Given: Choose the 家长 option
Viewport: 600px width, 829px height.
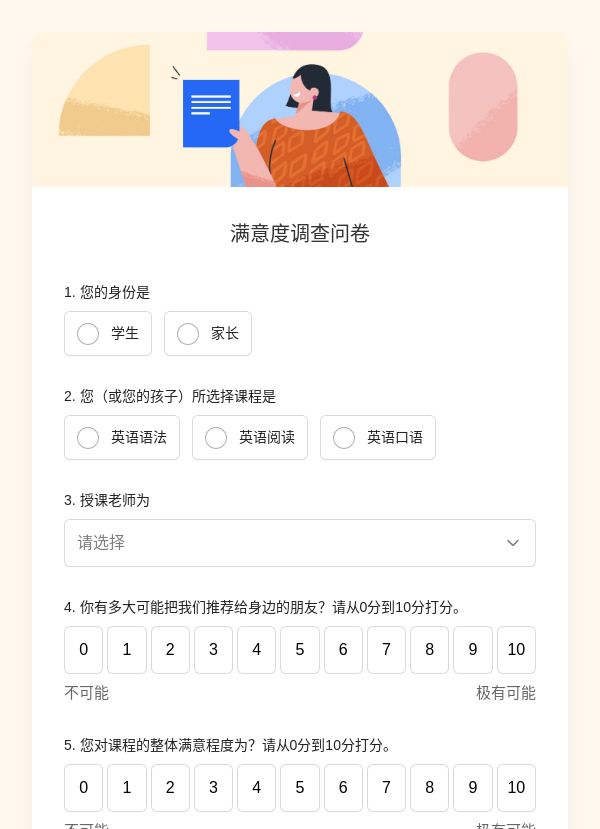Looking at the screenshot, I should click(x=208, y=334).
